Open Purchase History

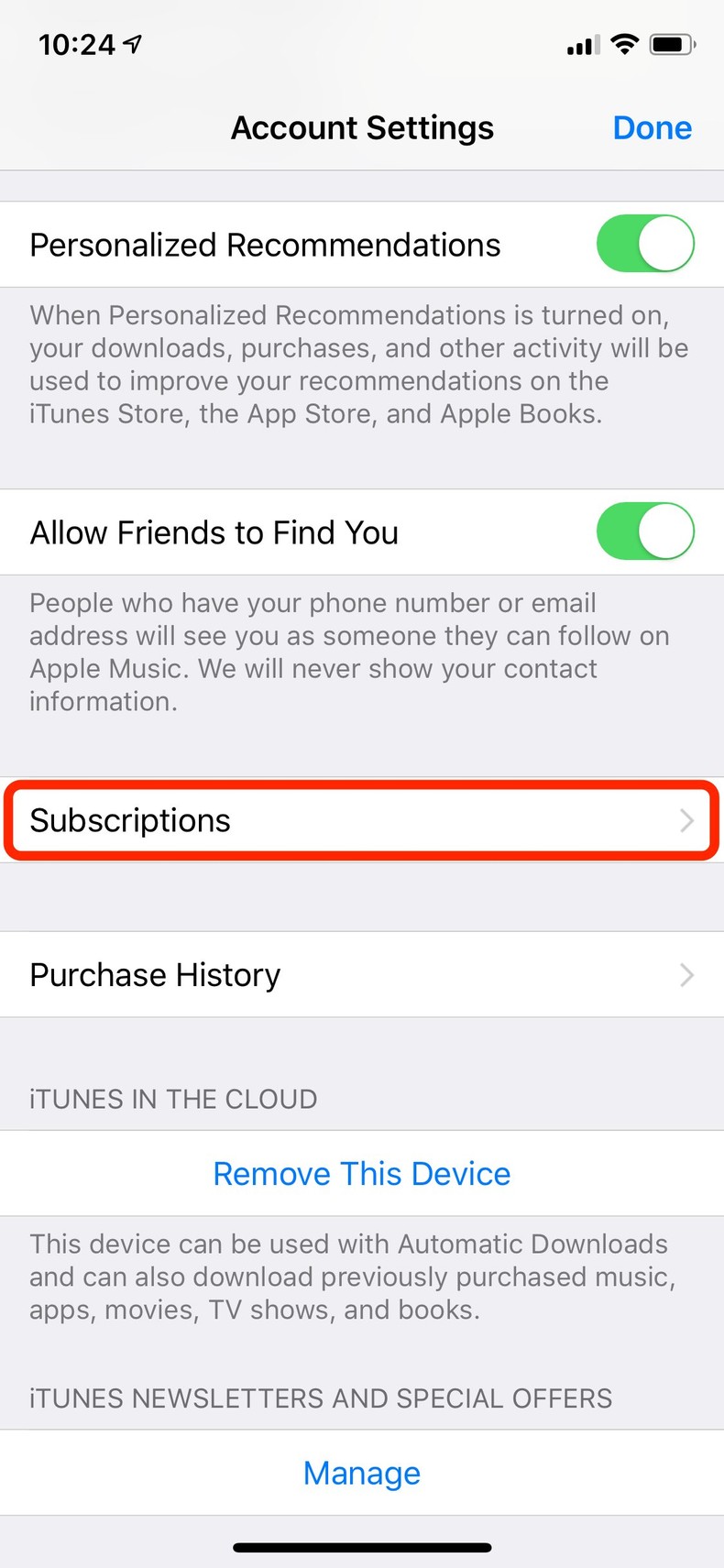[x=361, y=974]
